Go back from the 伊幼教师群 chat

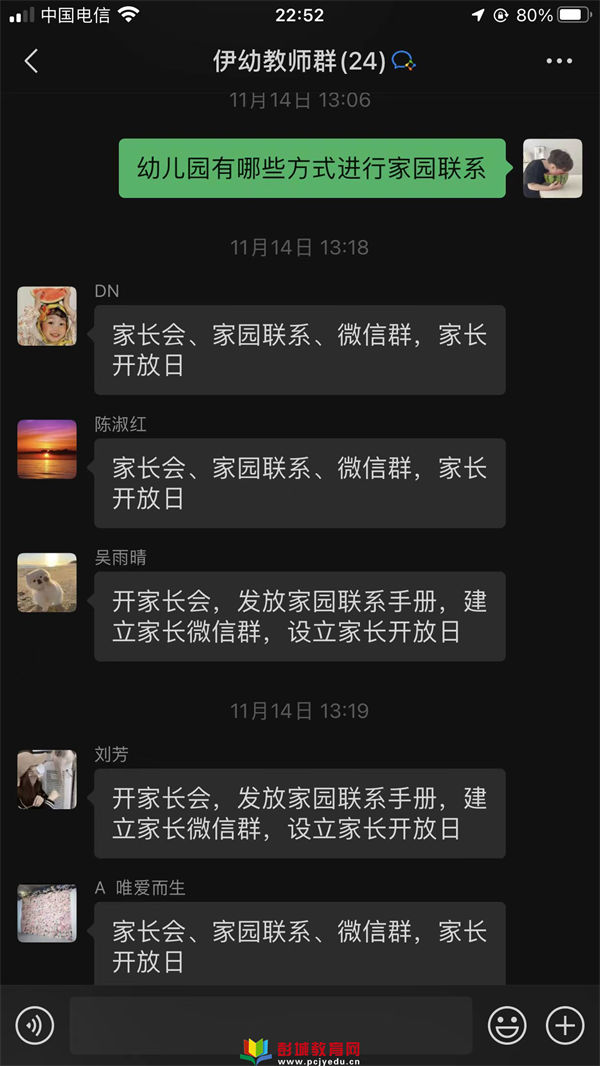[31, 61]
